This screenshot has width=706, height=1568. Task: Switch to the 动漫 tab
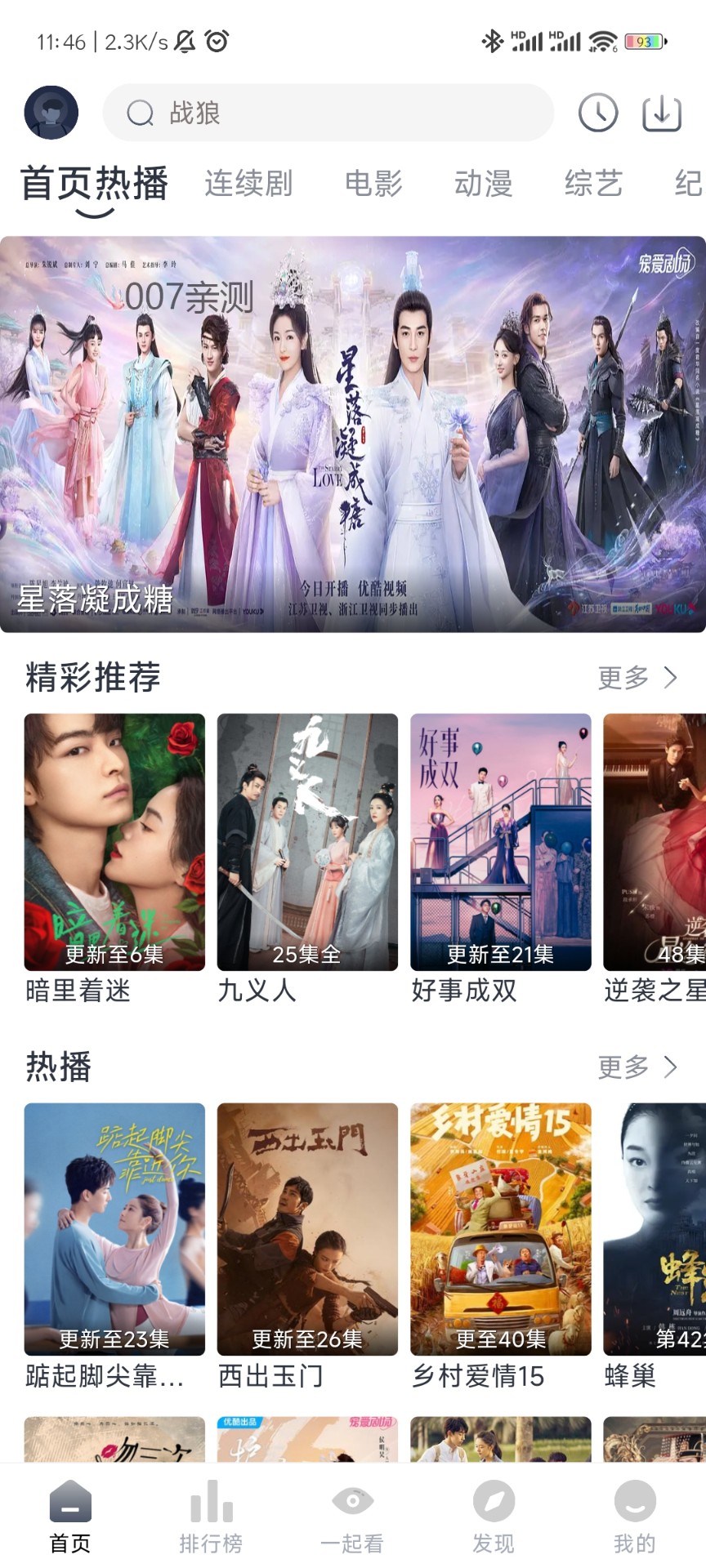pos(484,183)
